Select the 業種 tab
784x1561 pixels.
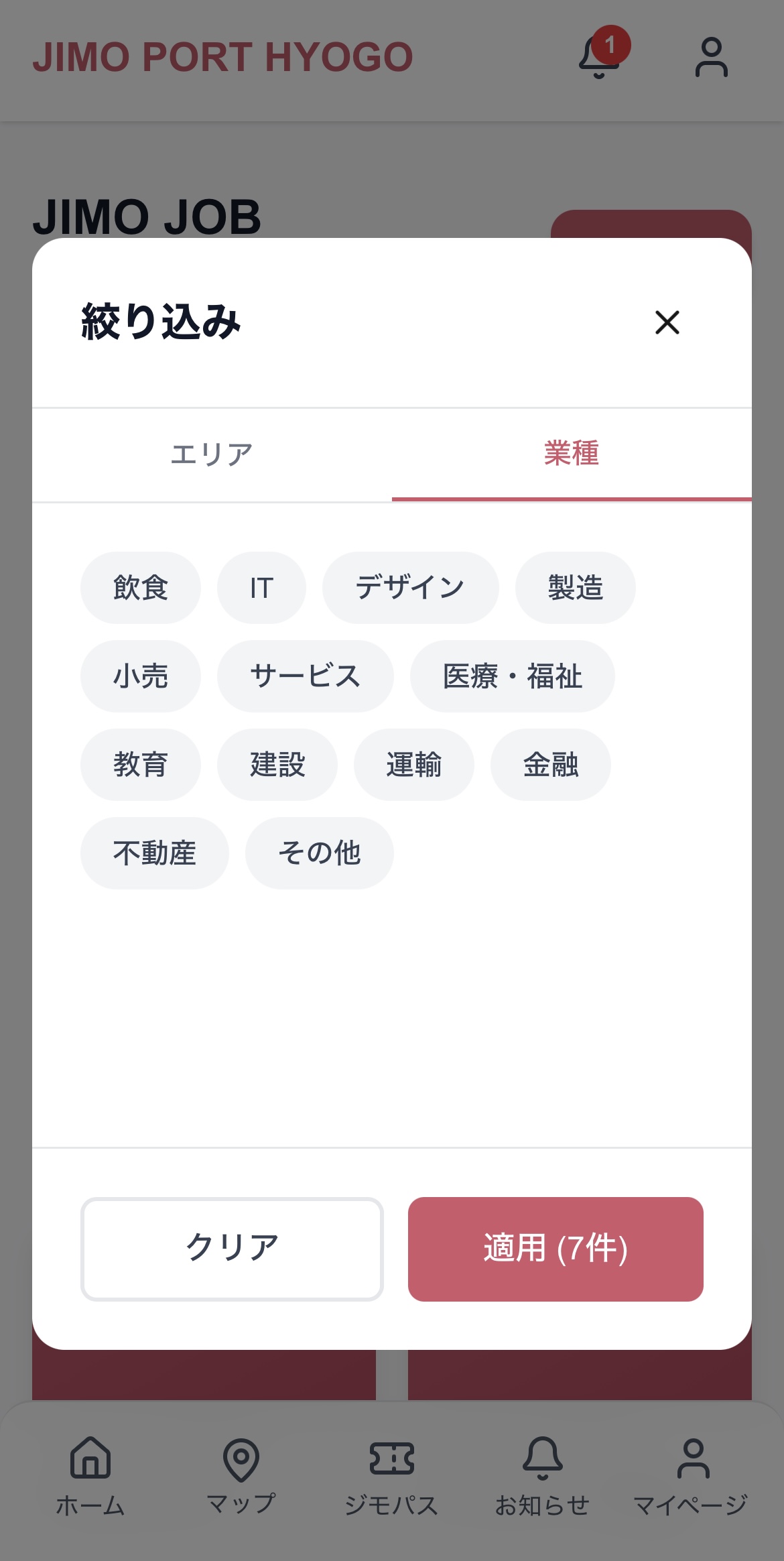pyautogui.click(x=571, y=454)
